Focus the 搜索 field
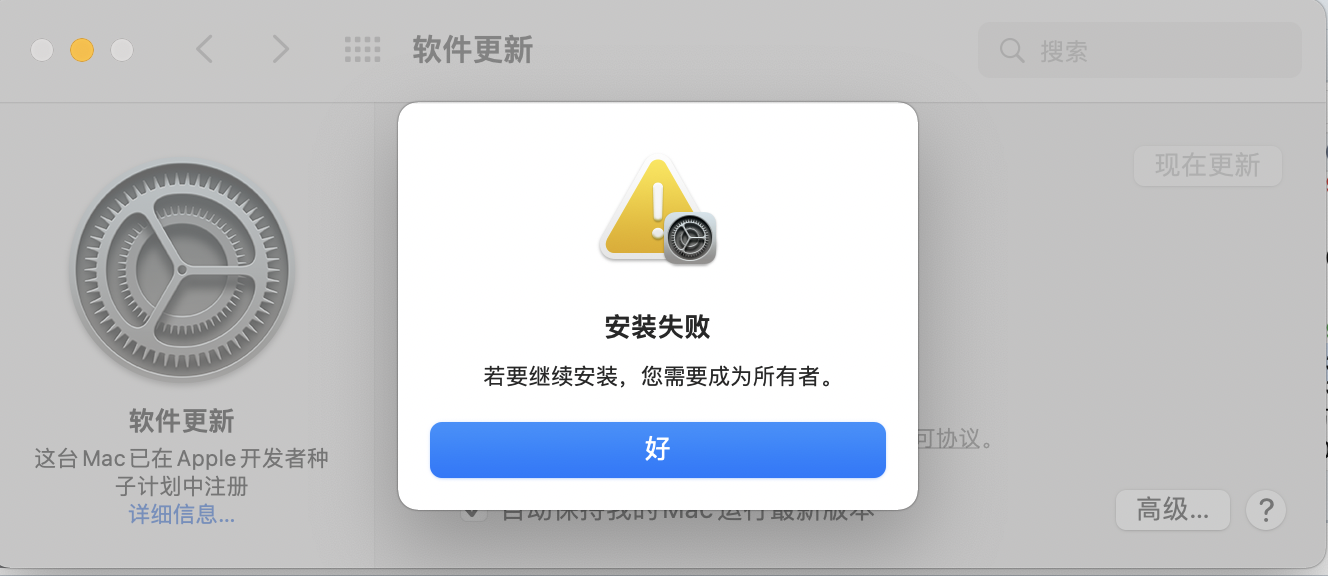Screen dimensions: 1328x576 click(1150, 51)
